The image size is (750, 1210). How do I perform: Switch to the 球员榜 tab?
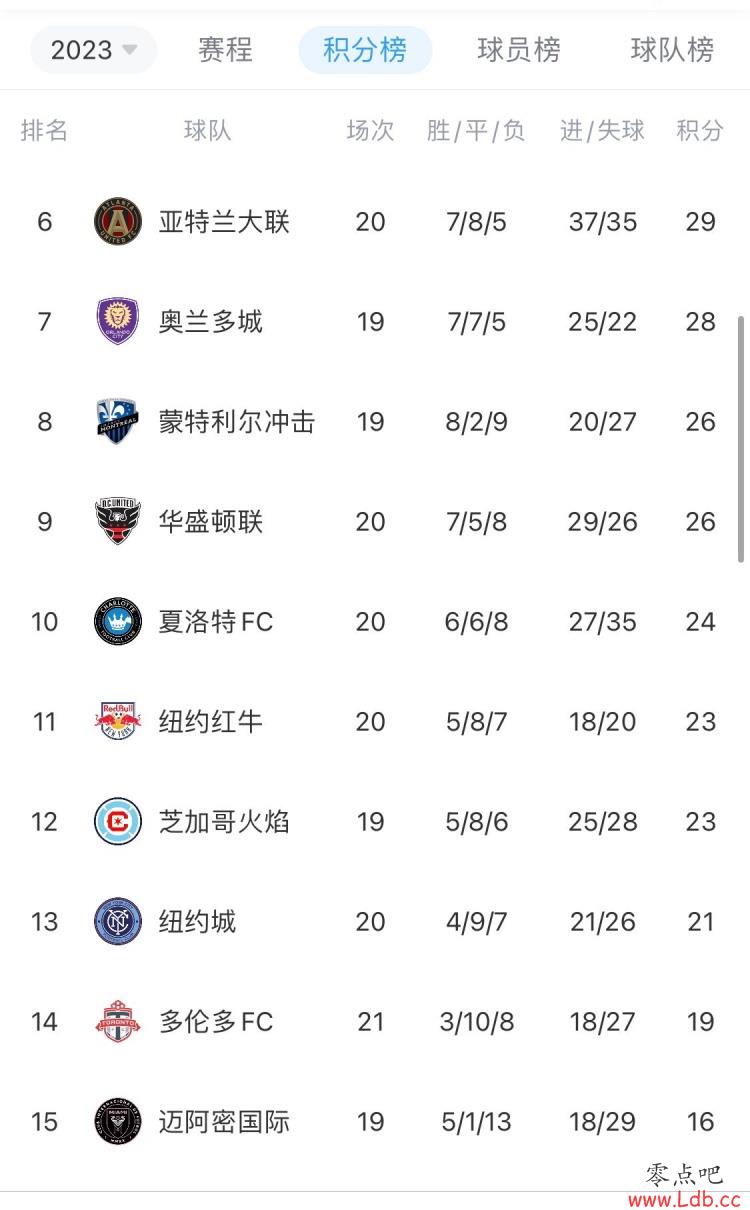519,50
